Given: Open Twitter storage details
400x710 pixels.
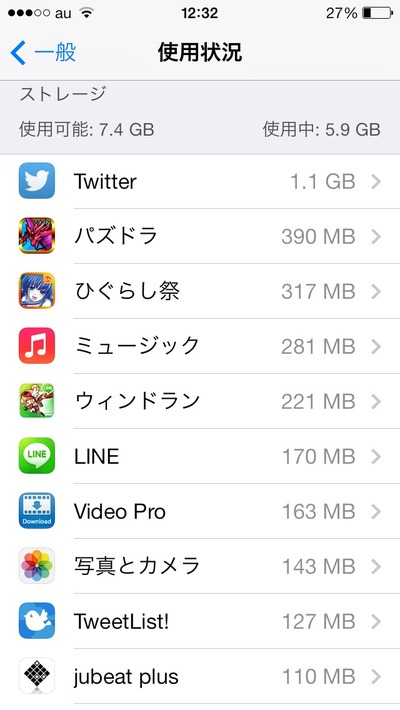Looking at the screenshot, I should pos(200,182).
